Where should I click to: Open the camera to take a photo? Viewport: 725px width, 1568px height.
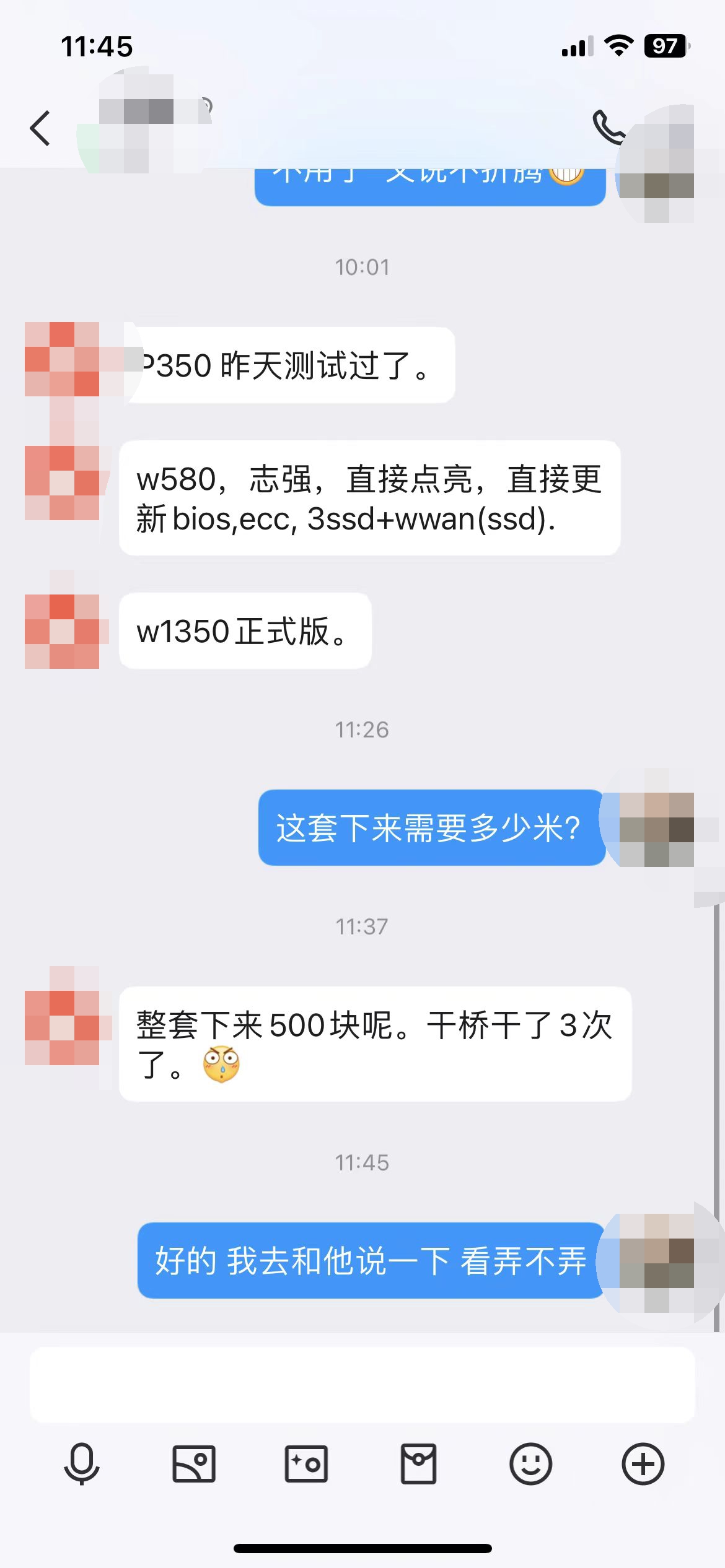[x=306, y=1464]
